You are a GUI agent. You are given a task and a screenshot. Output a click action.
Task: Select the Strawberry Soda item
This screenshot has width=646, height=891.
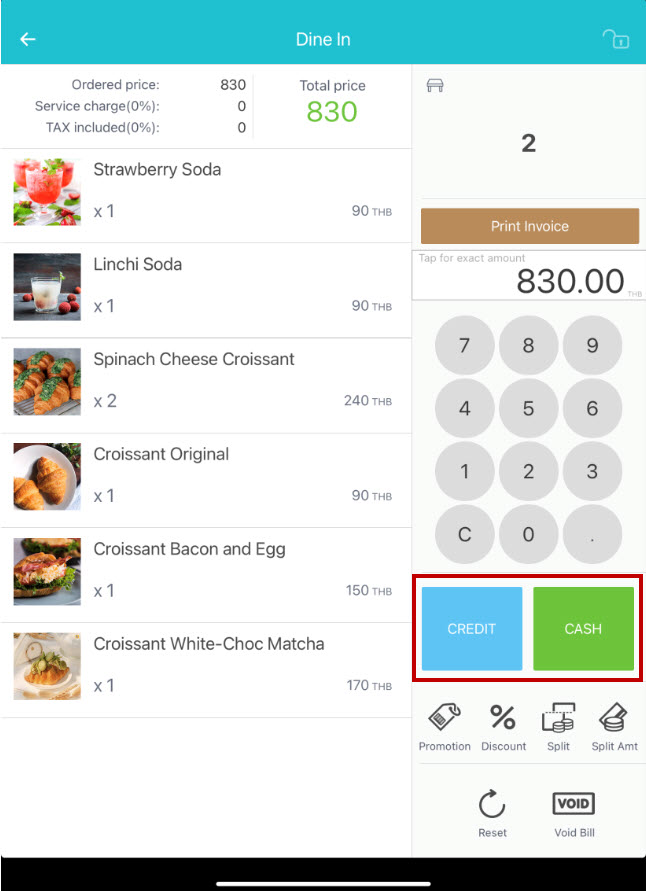(206, 195)
